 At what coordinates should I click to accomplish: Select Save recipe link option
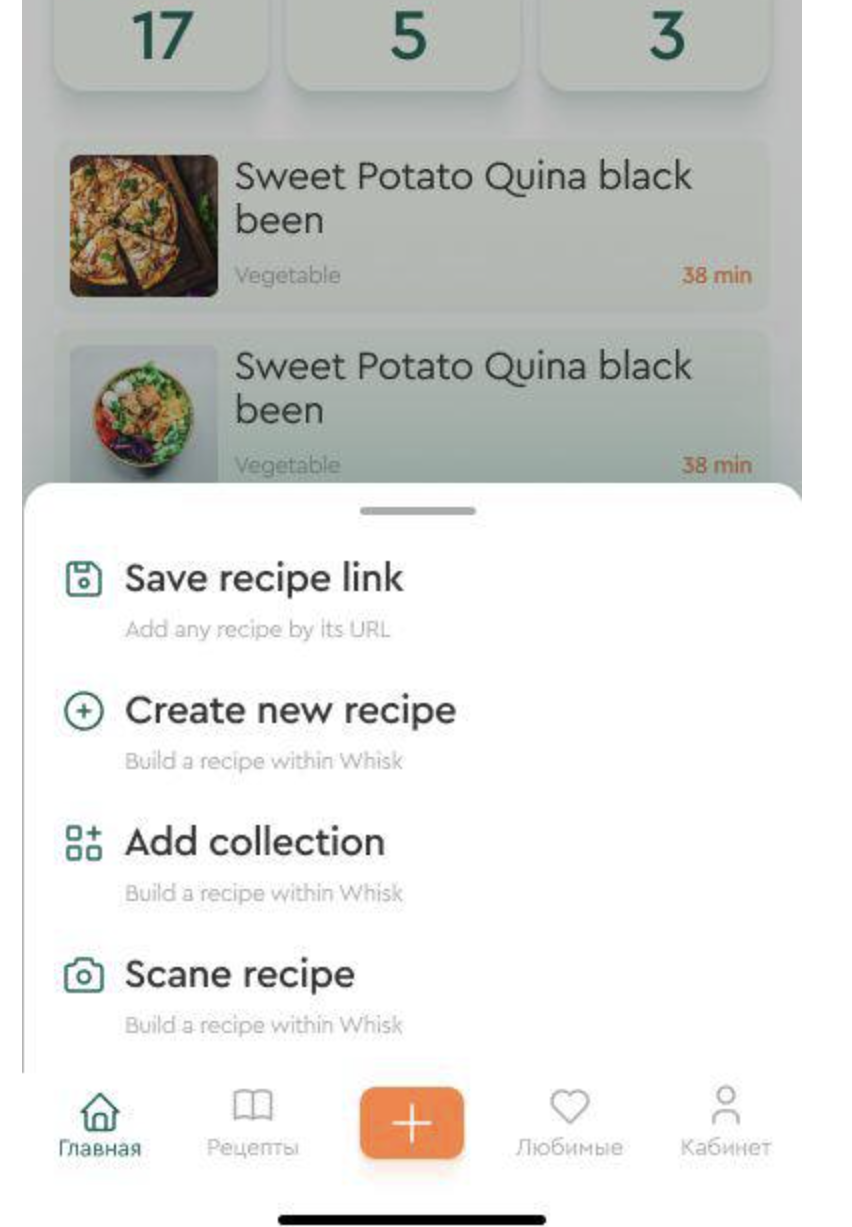[264, 579]
